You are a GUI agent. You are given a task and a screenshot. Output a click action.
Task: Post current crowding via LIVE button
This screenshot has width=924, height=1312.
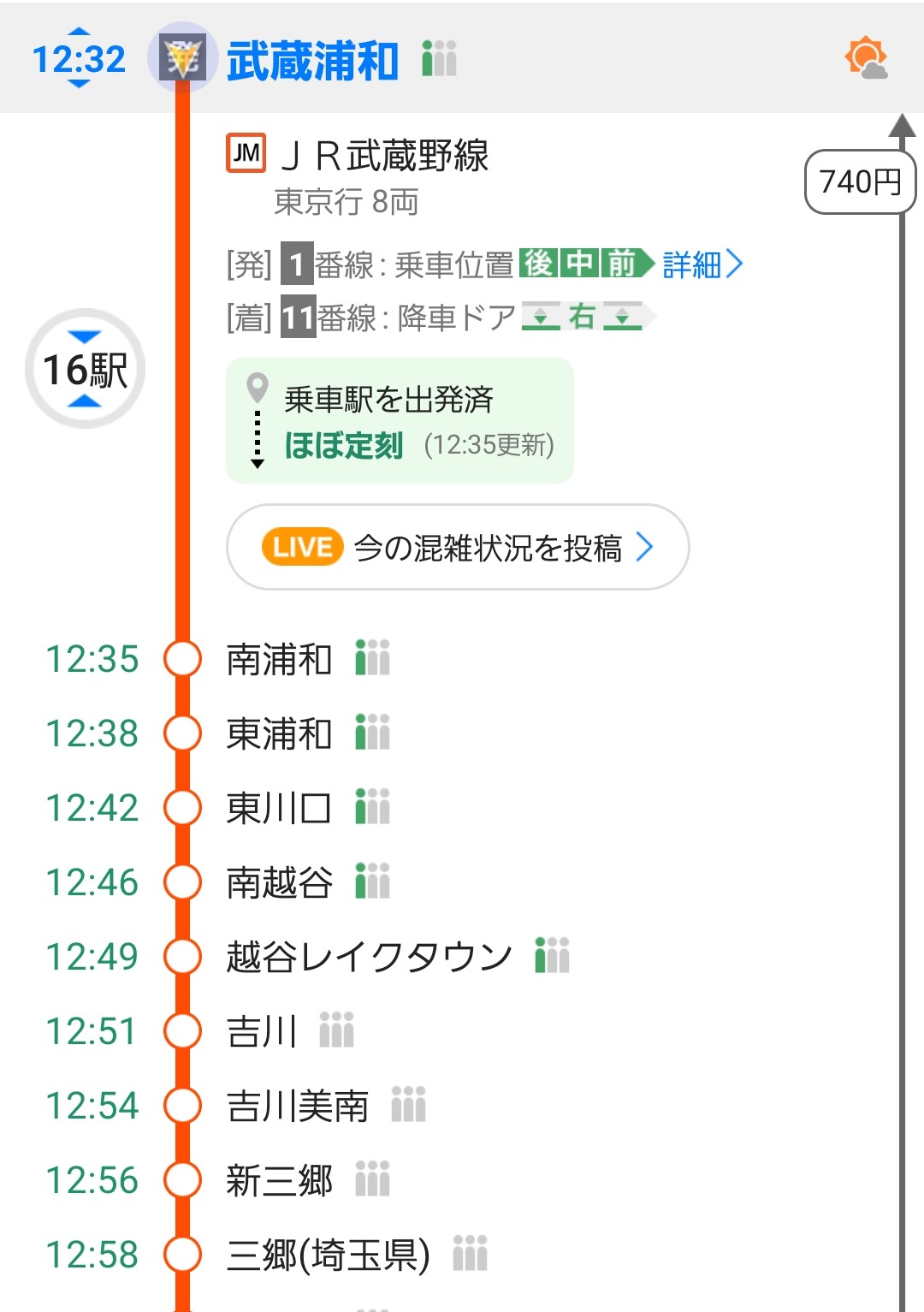[x=458, y=547]
